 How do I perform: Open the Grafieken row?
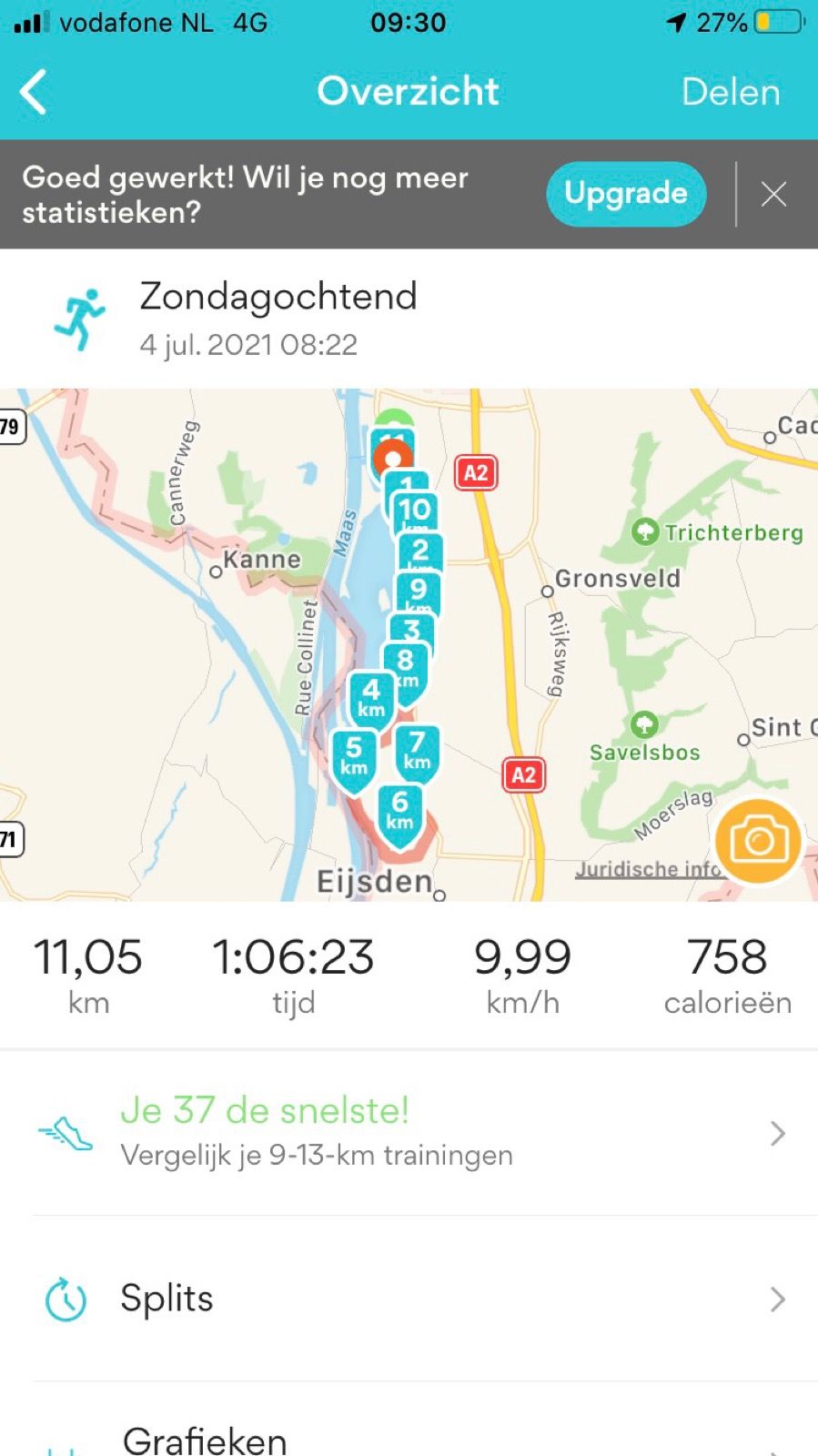point(409,1438)
